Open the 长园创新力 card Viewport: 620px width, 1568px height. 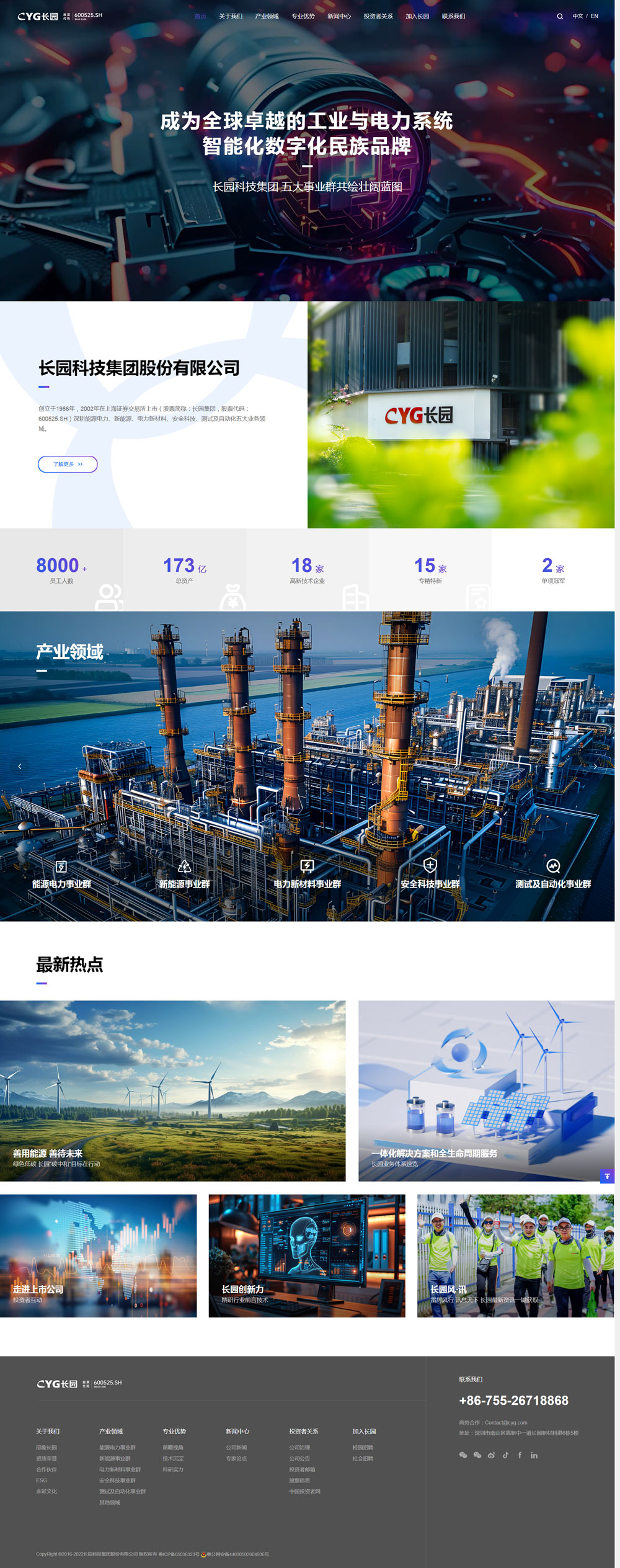coord(307,1255)
